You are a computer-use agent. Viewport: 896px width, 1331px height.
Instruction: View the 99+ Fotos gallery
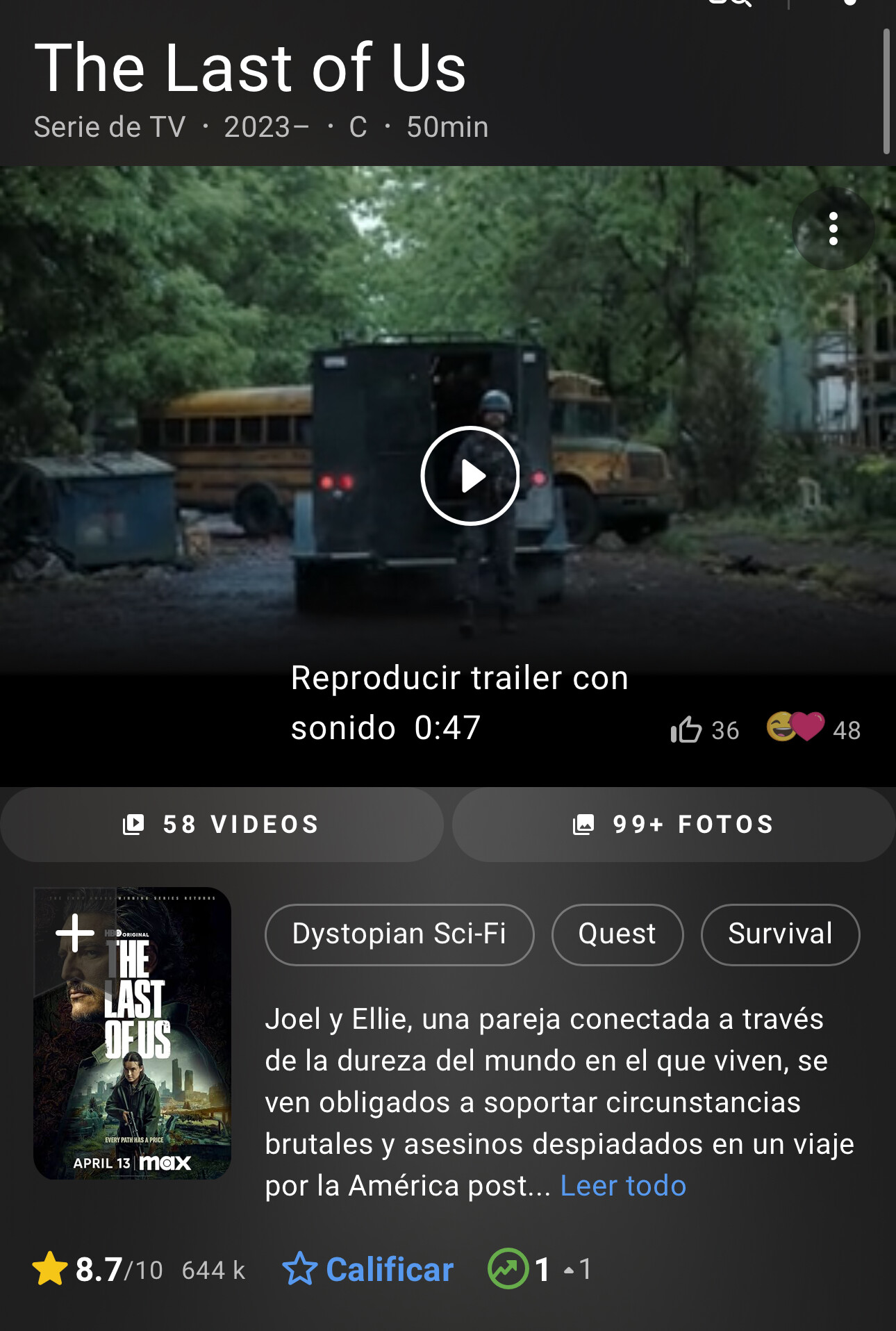[673, 825]
